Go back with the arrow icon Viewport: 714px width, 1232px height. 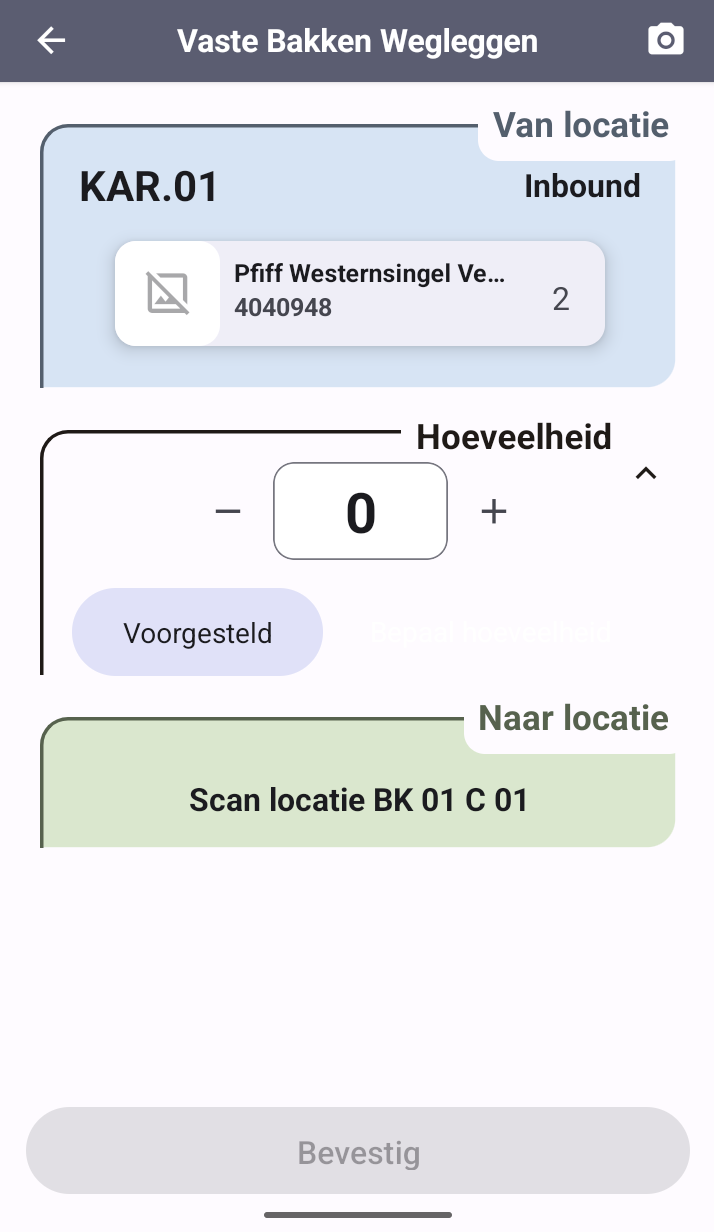click(51, 40)
